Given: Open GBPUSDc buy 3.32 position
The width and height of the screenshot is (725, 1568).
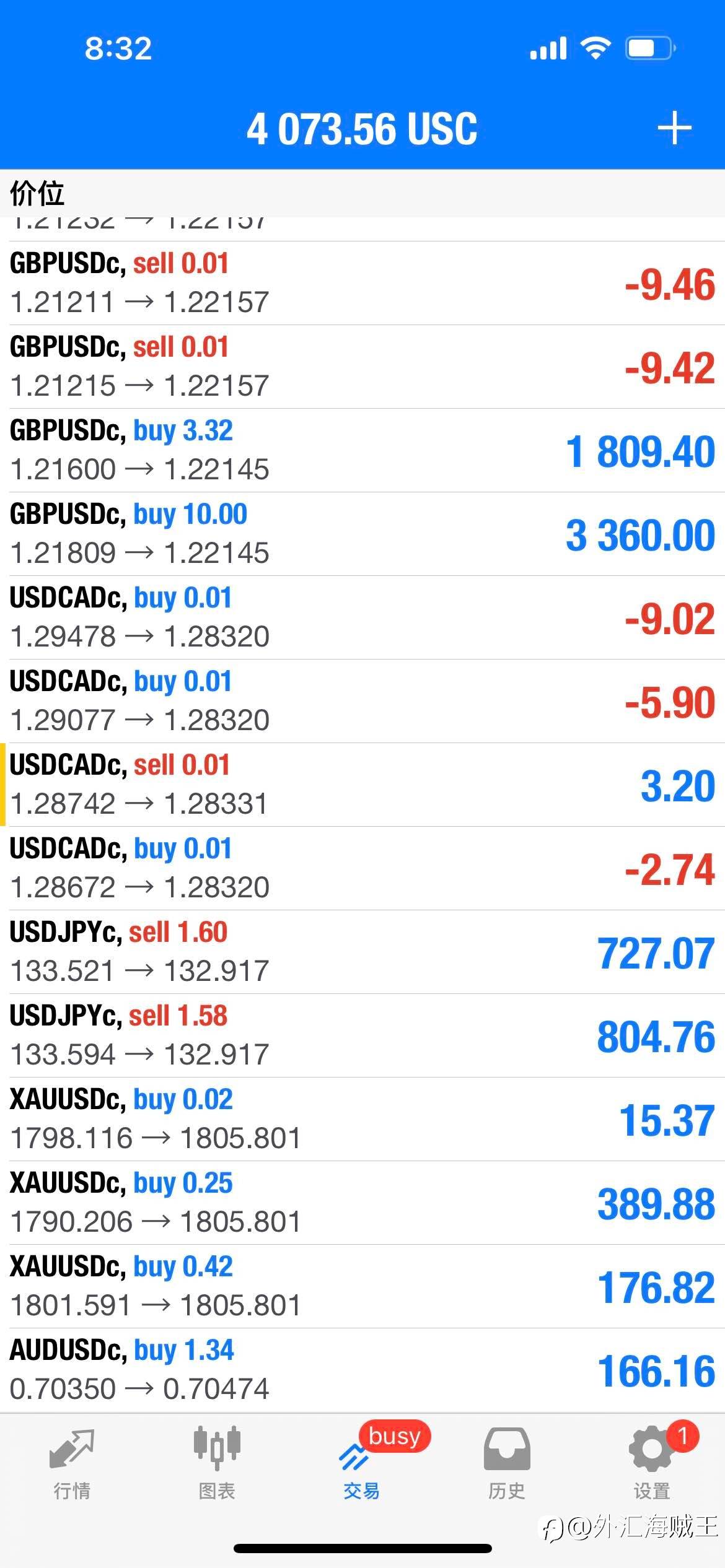Looking at the screenshot, I should (362, 450).
